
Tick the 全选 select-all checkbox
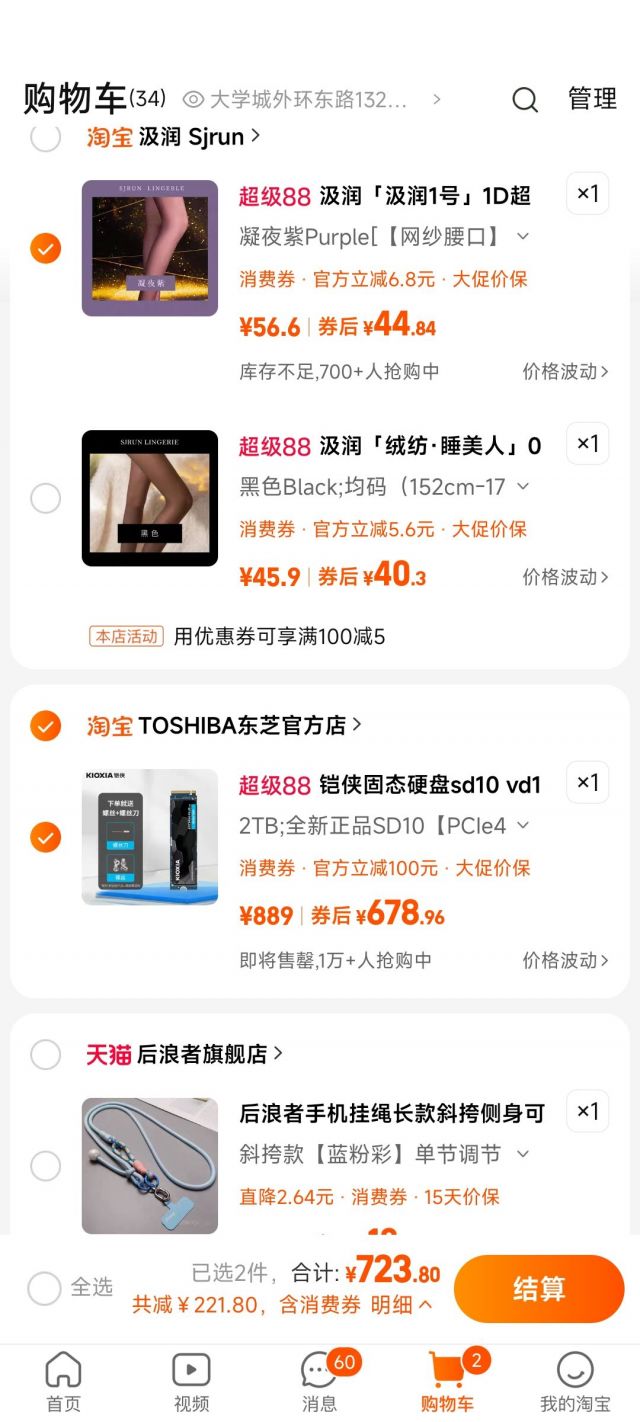coord(44,1288)
